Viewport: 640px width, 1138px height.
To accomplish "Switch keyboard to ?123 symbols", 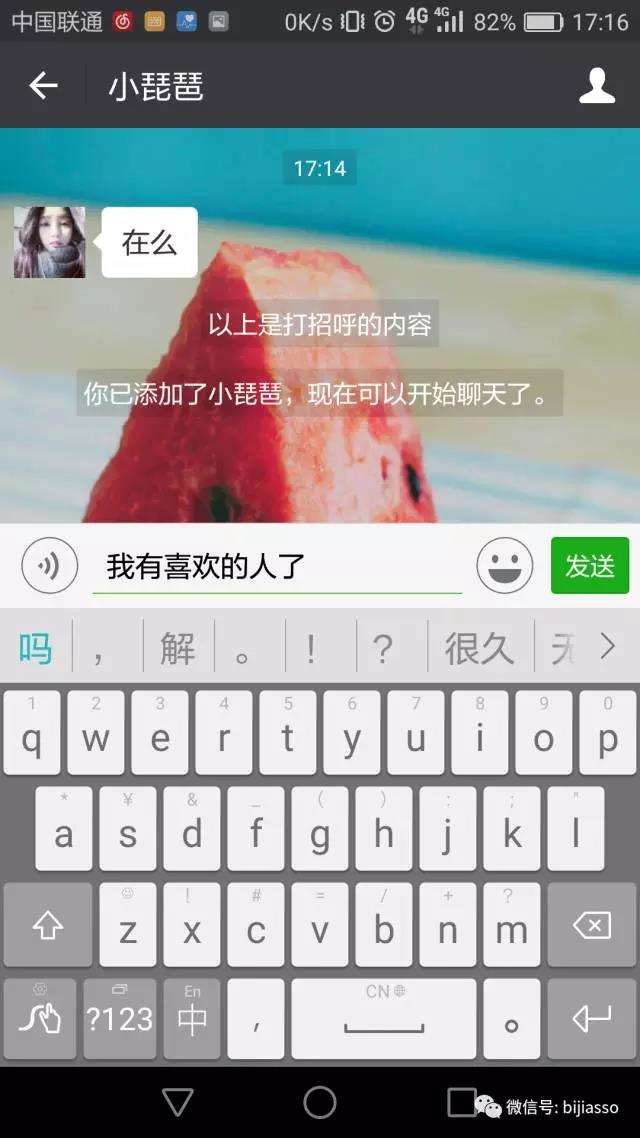I will coord(120,1019).
